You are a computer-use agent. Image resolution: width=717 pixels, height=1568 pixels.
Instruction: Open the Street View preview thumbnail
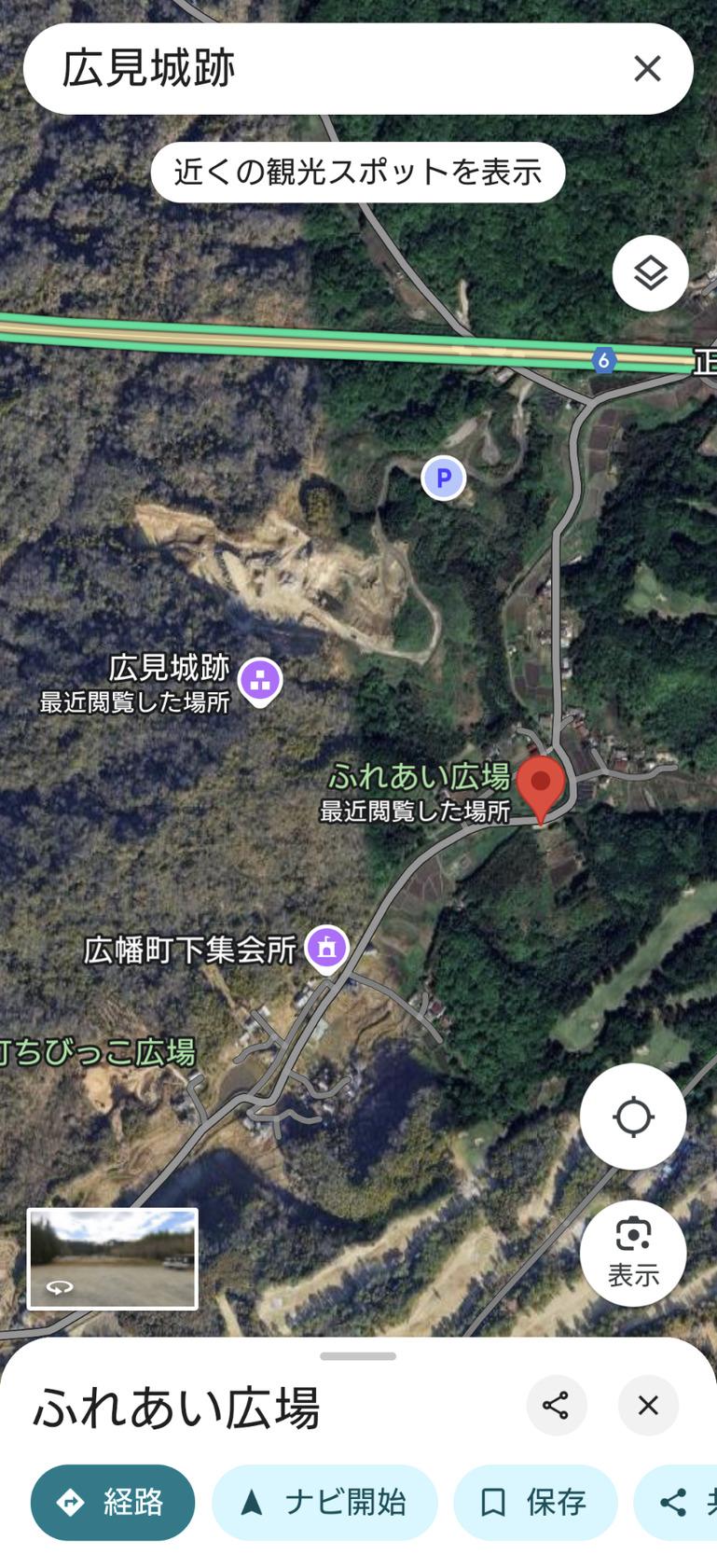pyautogui.click(x=113, y=1258)
